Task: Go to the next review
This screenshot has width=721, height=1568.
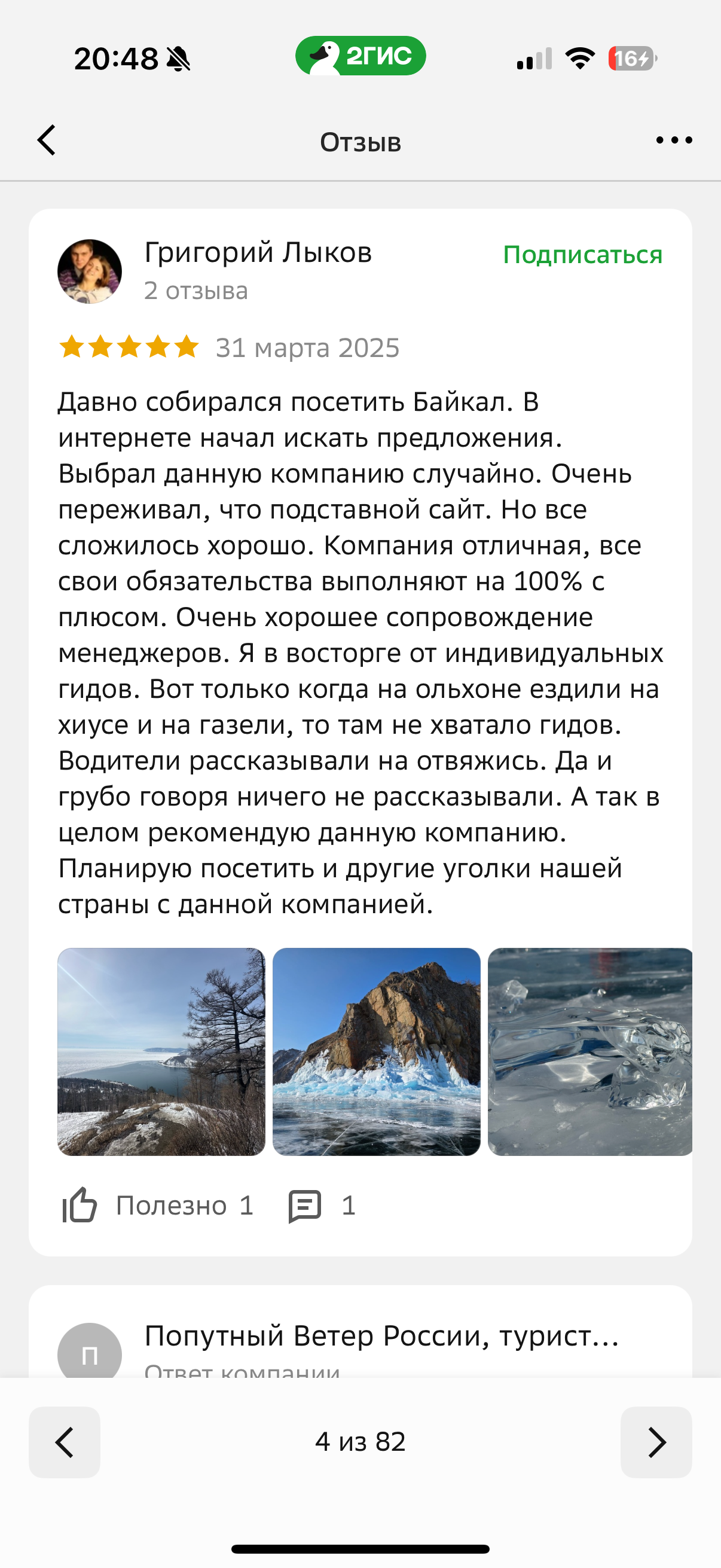Action: 656,1442
